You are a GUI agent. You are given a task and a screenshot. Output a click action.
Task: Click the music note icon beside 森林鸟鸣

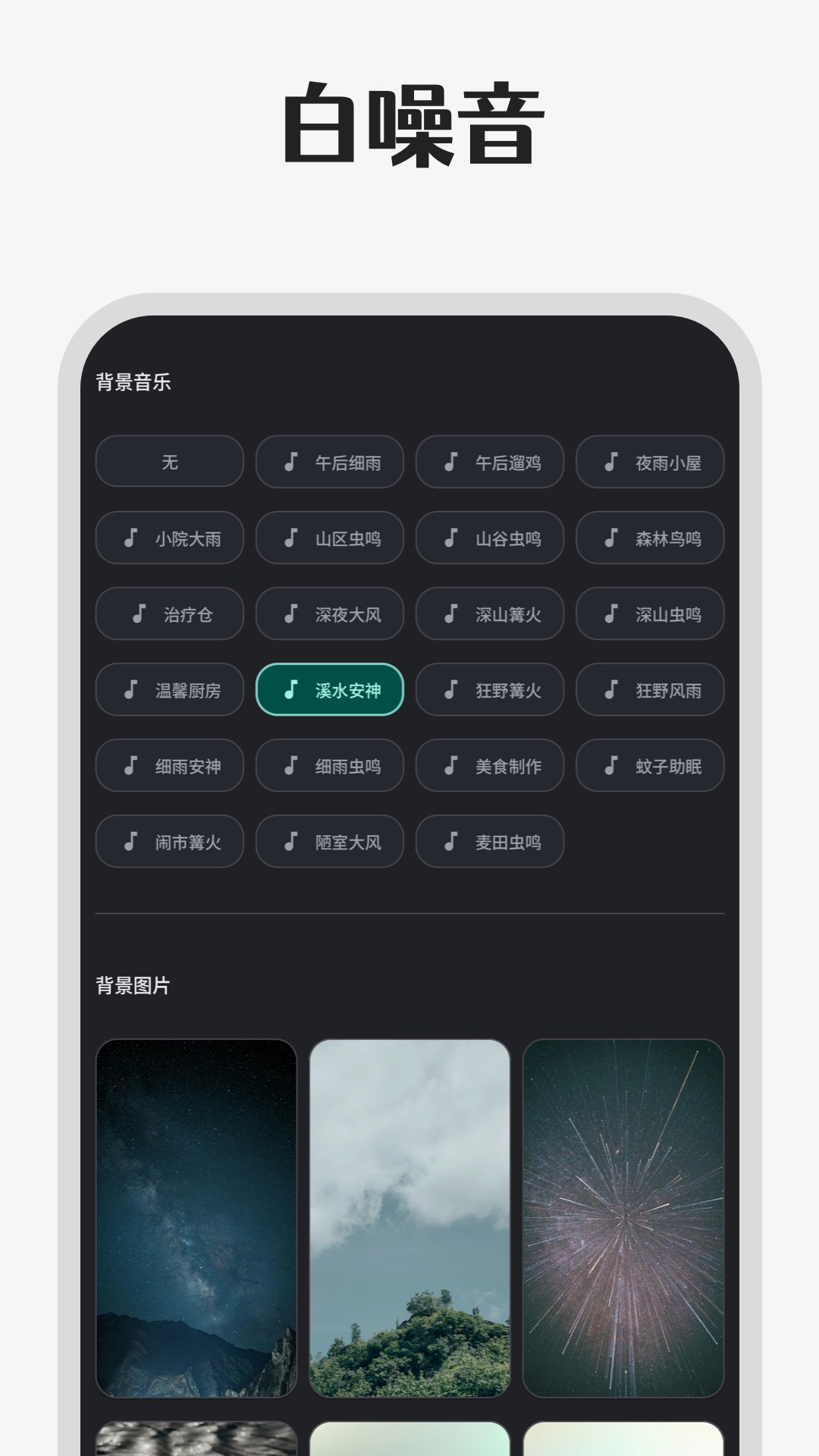click(x=610, y=538)
